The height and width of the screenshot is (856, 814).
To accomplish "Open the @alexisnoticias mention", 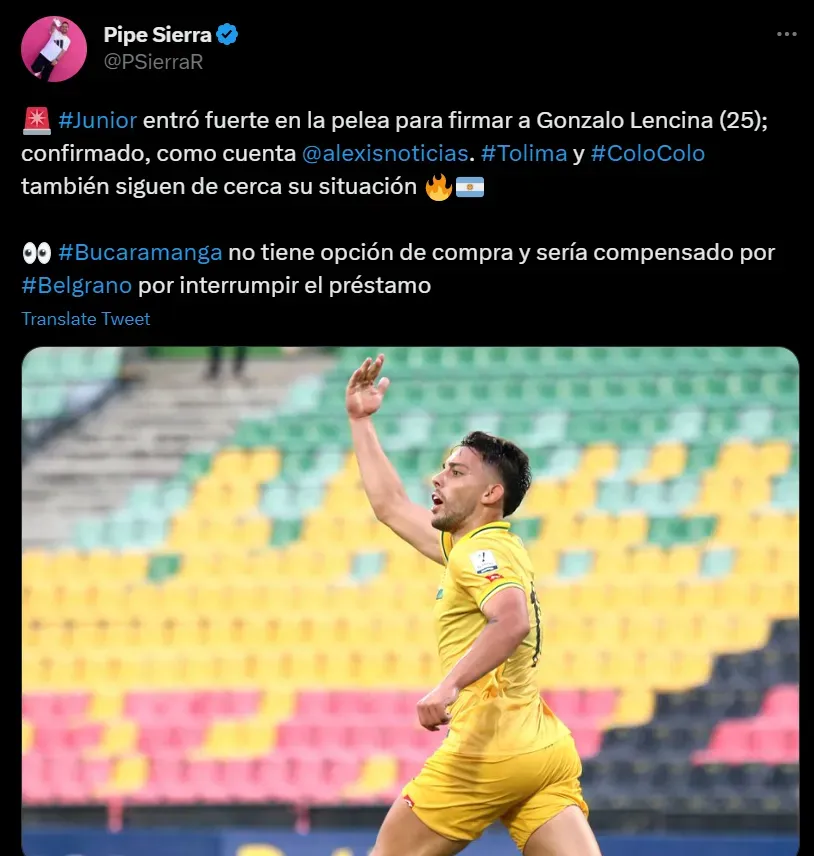I will [385, 154].
